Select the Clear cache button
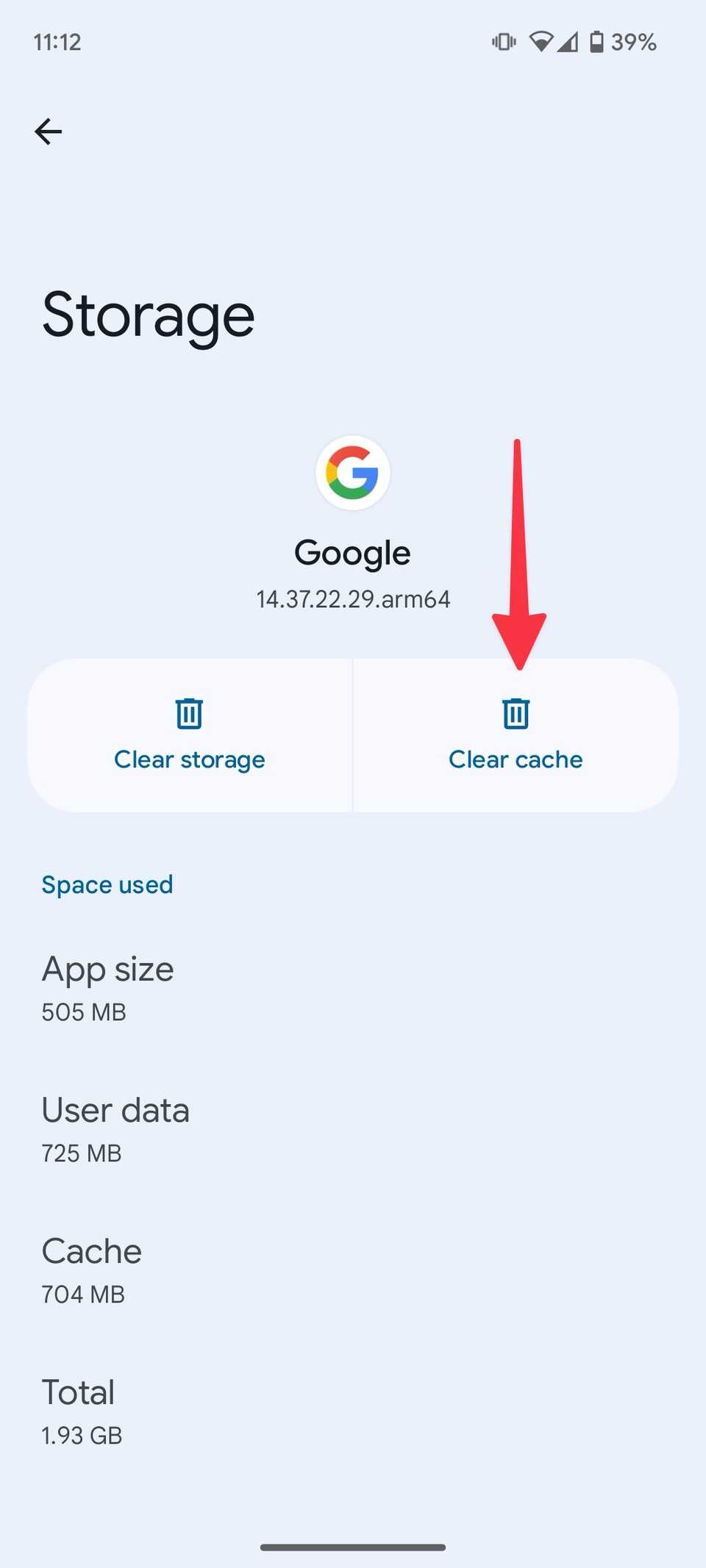This screenshot has height=1568, width=706. (515, 735)
